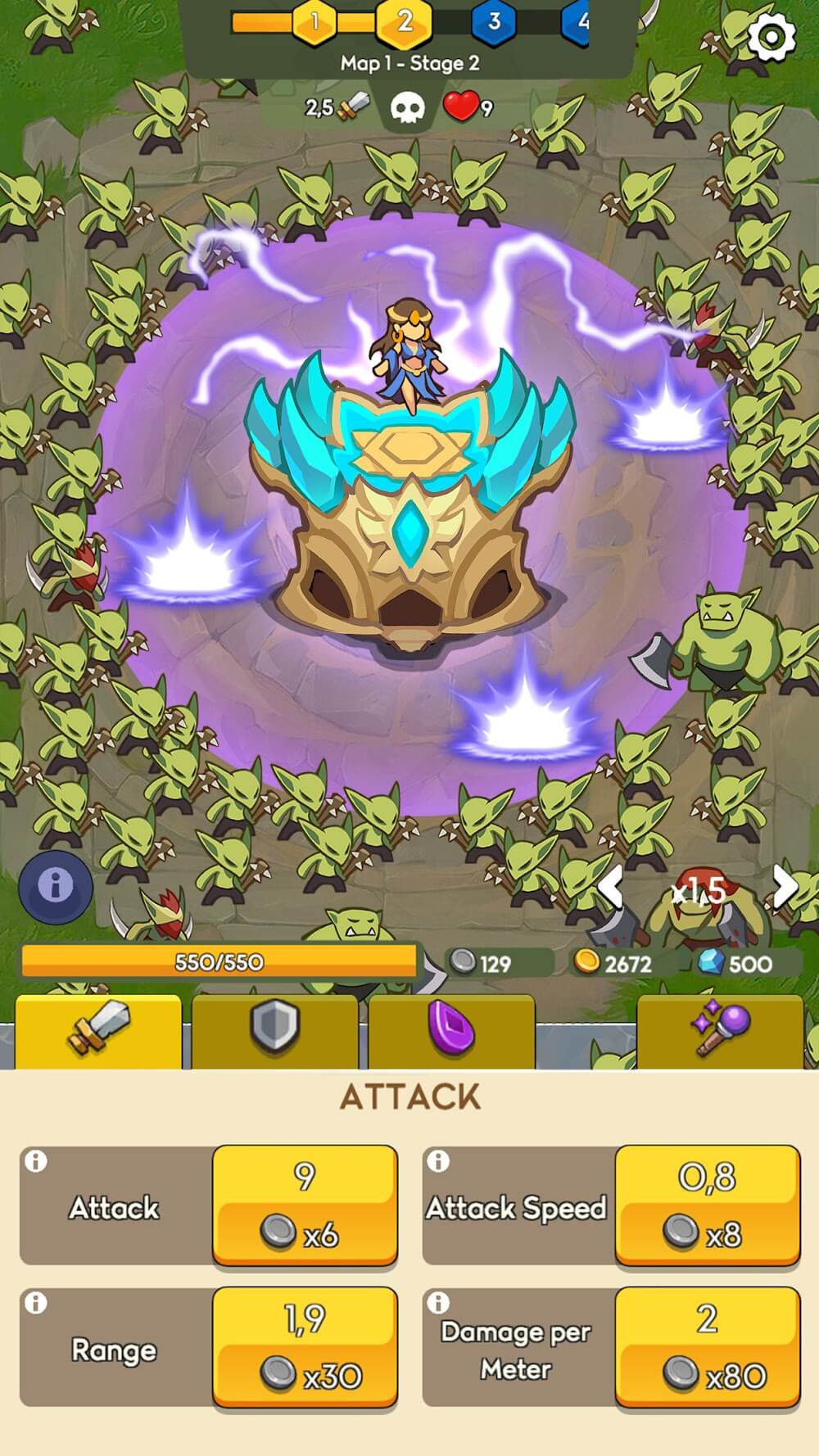
Task: Open the magic wand tab
Action: (x=719, y=1030)
